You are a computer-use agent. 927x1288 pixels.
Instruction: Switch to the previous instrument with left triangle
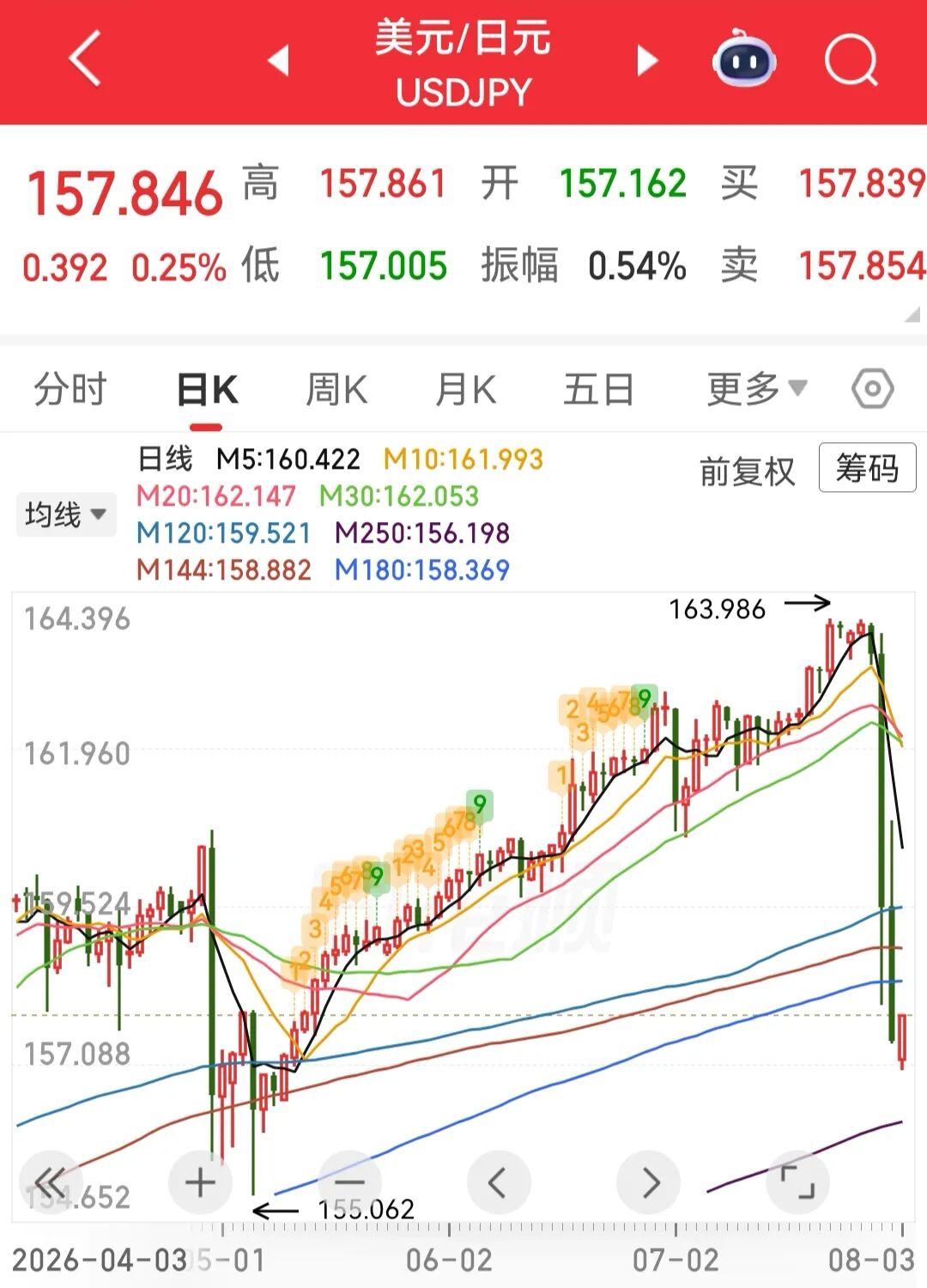[x=278, y=61]
